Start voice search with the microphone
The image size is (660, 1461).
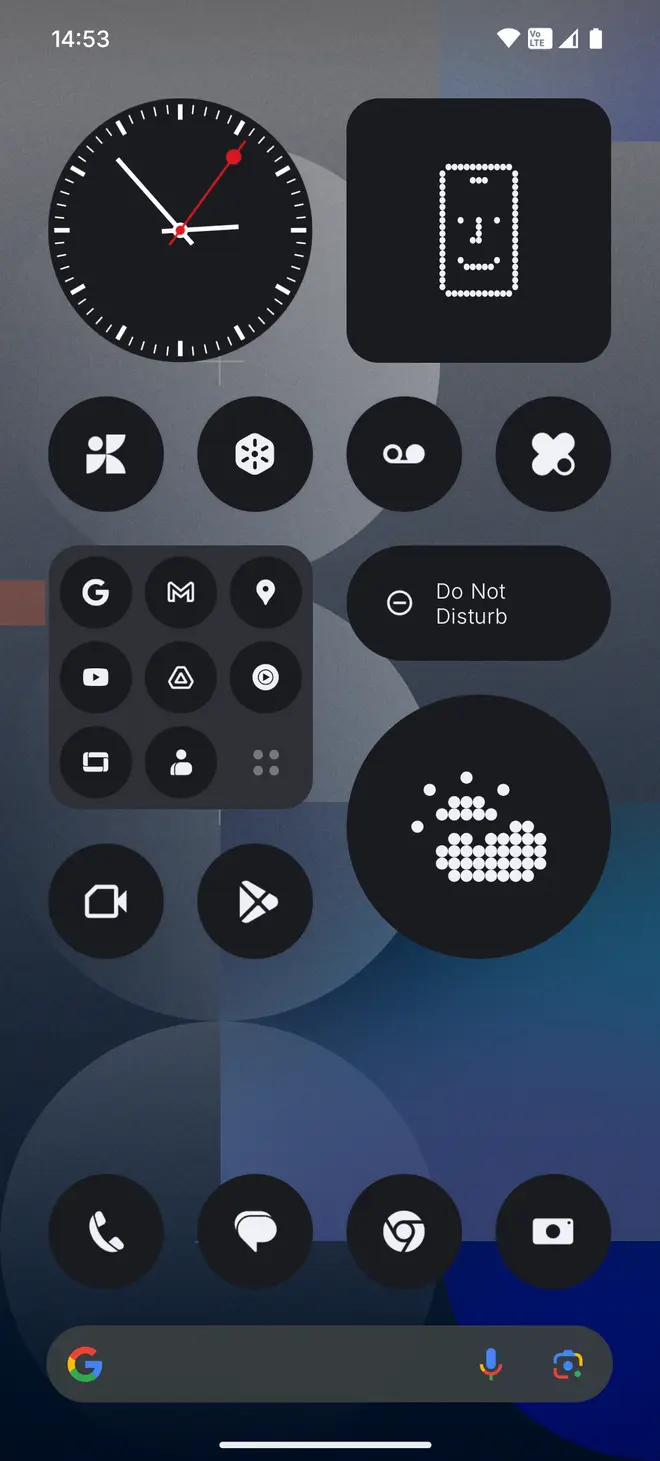(x=491, y=1364)
